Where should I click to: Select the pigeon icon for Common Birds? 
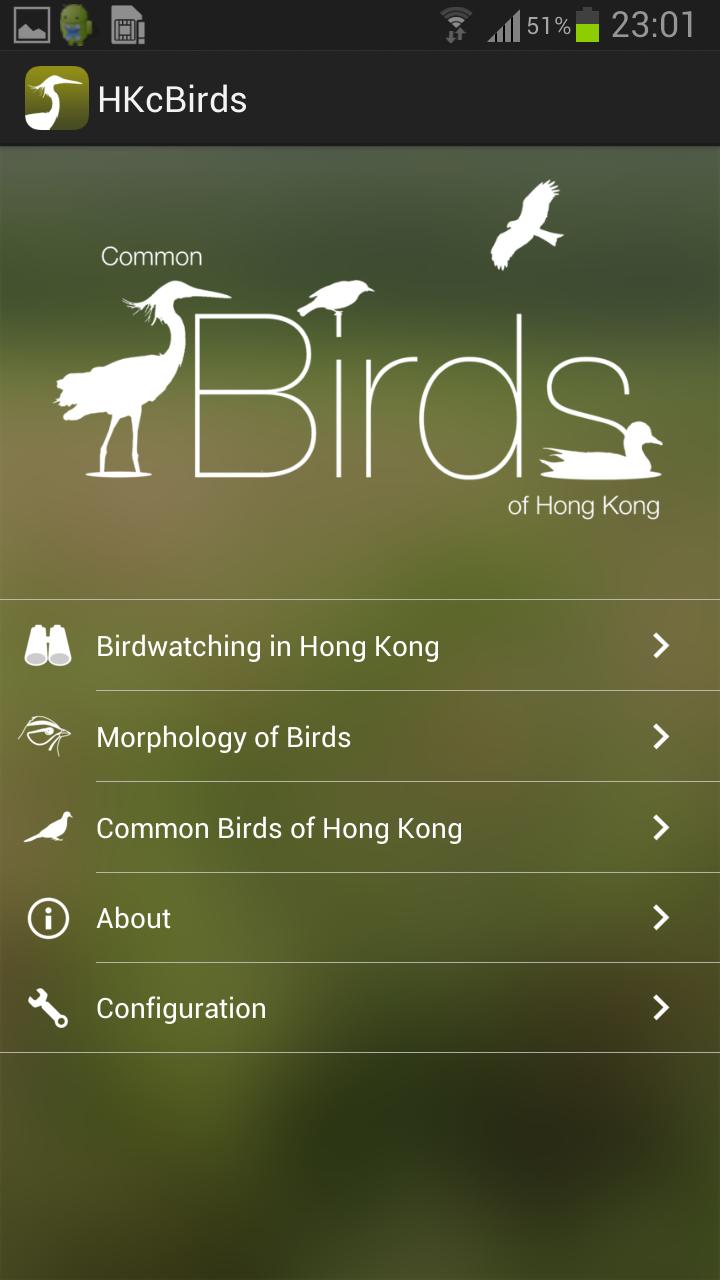coord(47,827)
